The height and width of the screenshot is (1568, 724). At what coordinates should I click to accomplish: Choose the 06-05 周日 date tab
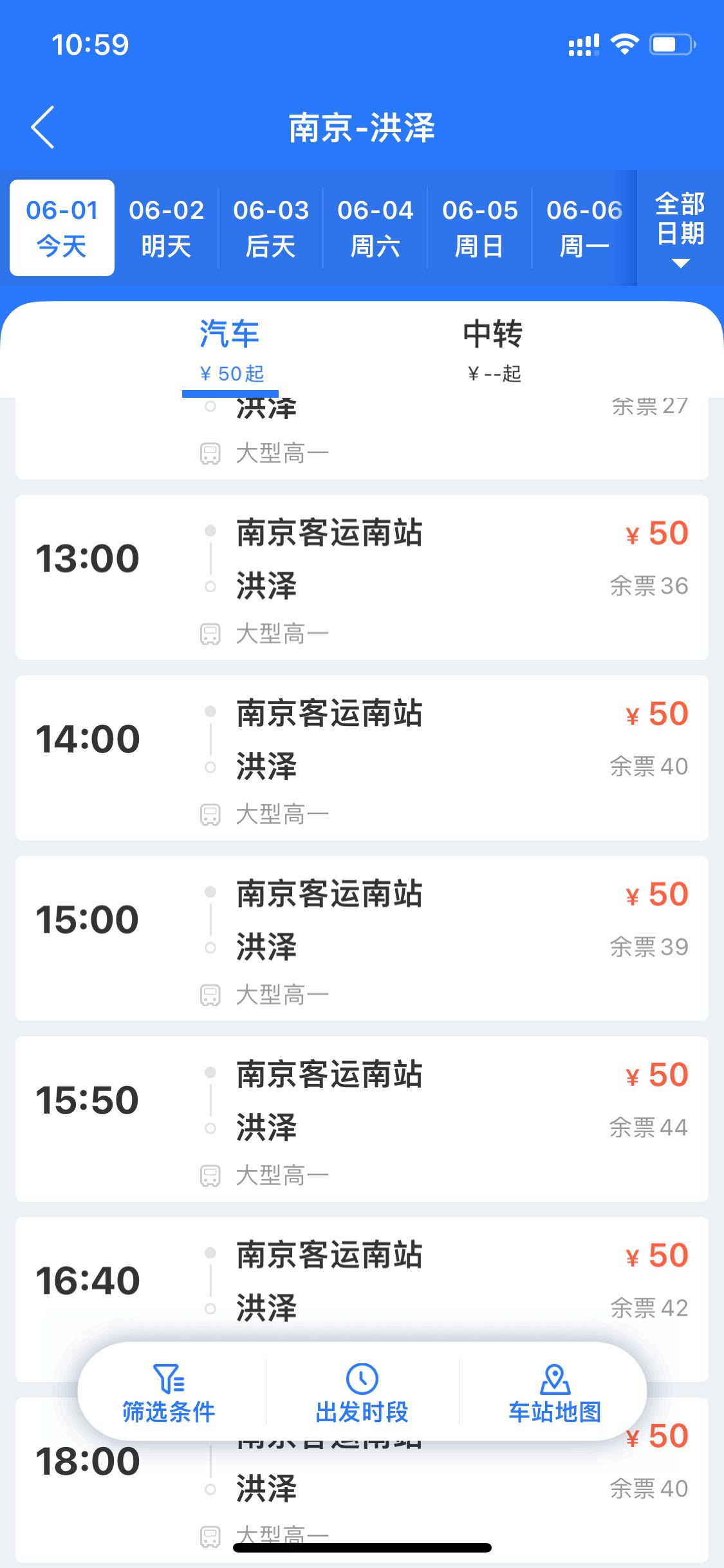480,228
